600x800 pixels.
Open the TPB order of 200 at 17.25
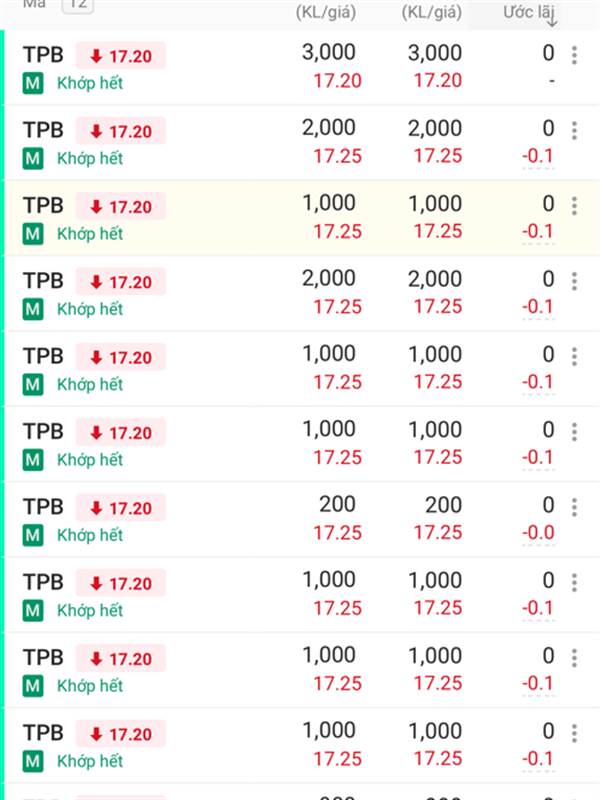[x=302, y=519]
